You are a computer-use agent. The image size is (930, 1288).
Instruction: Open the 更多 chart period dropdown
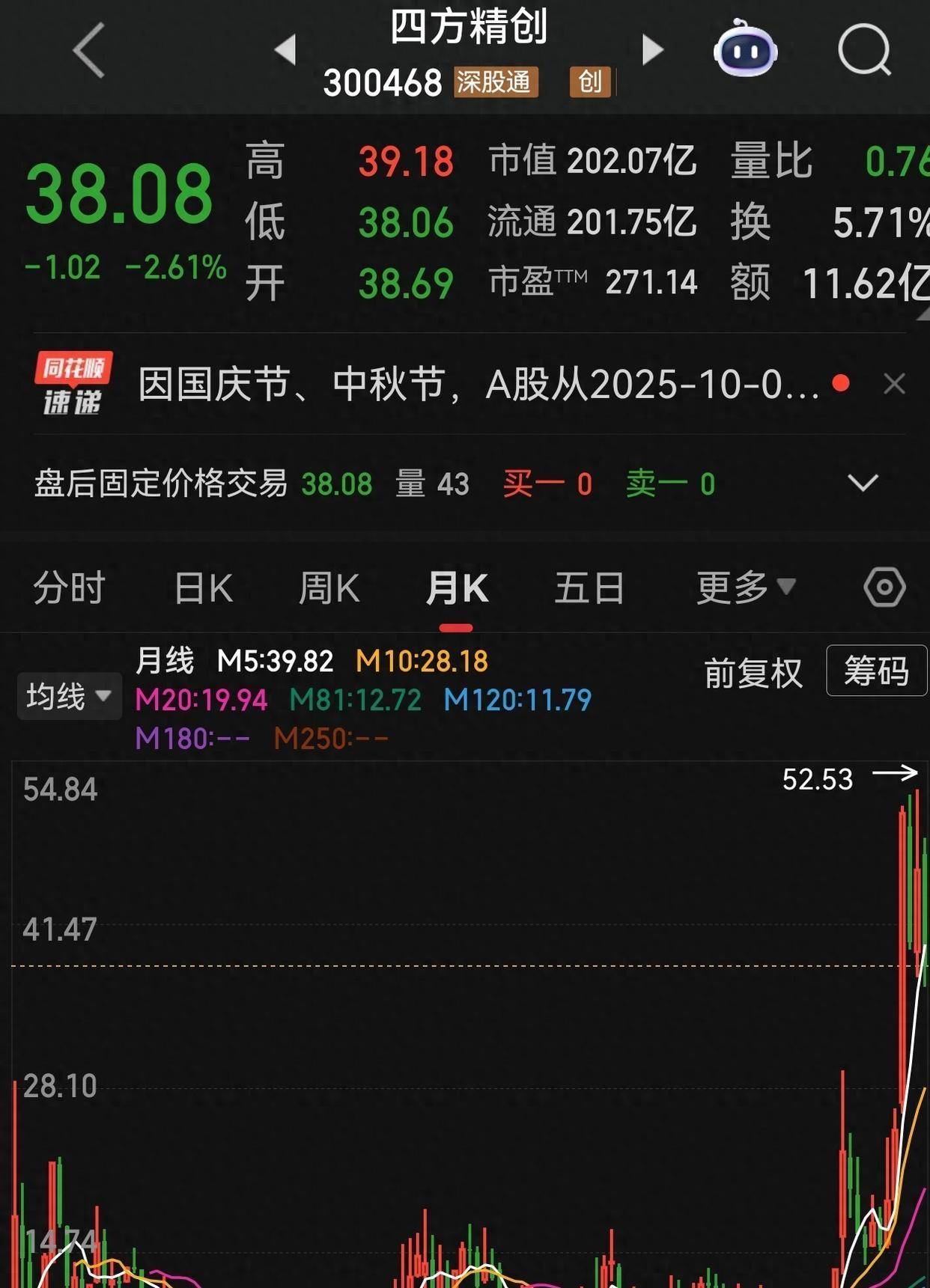pyautogui.click(x=744, y=587)
